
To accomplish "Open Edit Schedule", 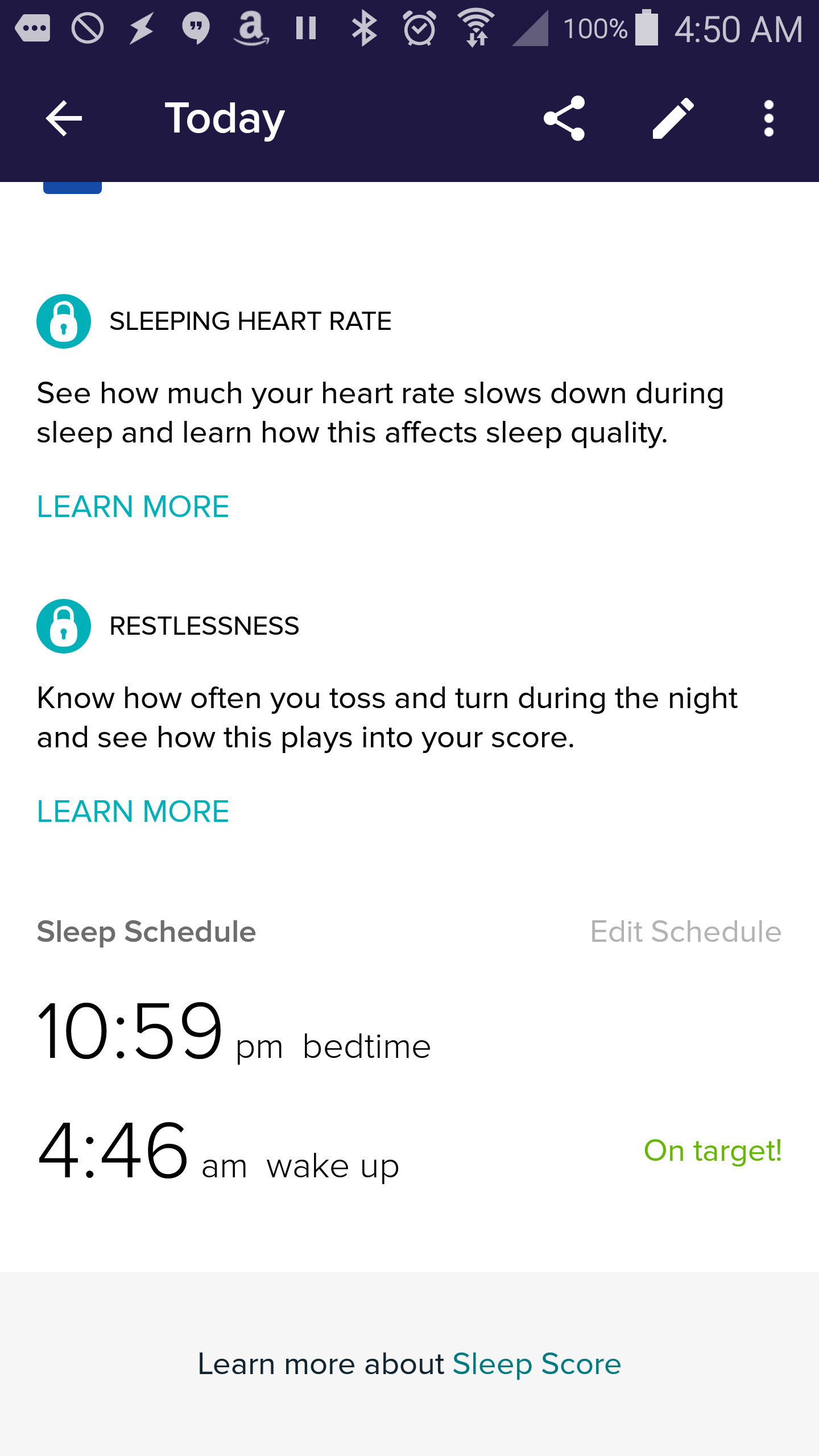I will (685, 932).
